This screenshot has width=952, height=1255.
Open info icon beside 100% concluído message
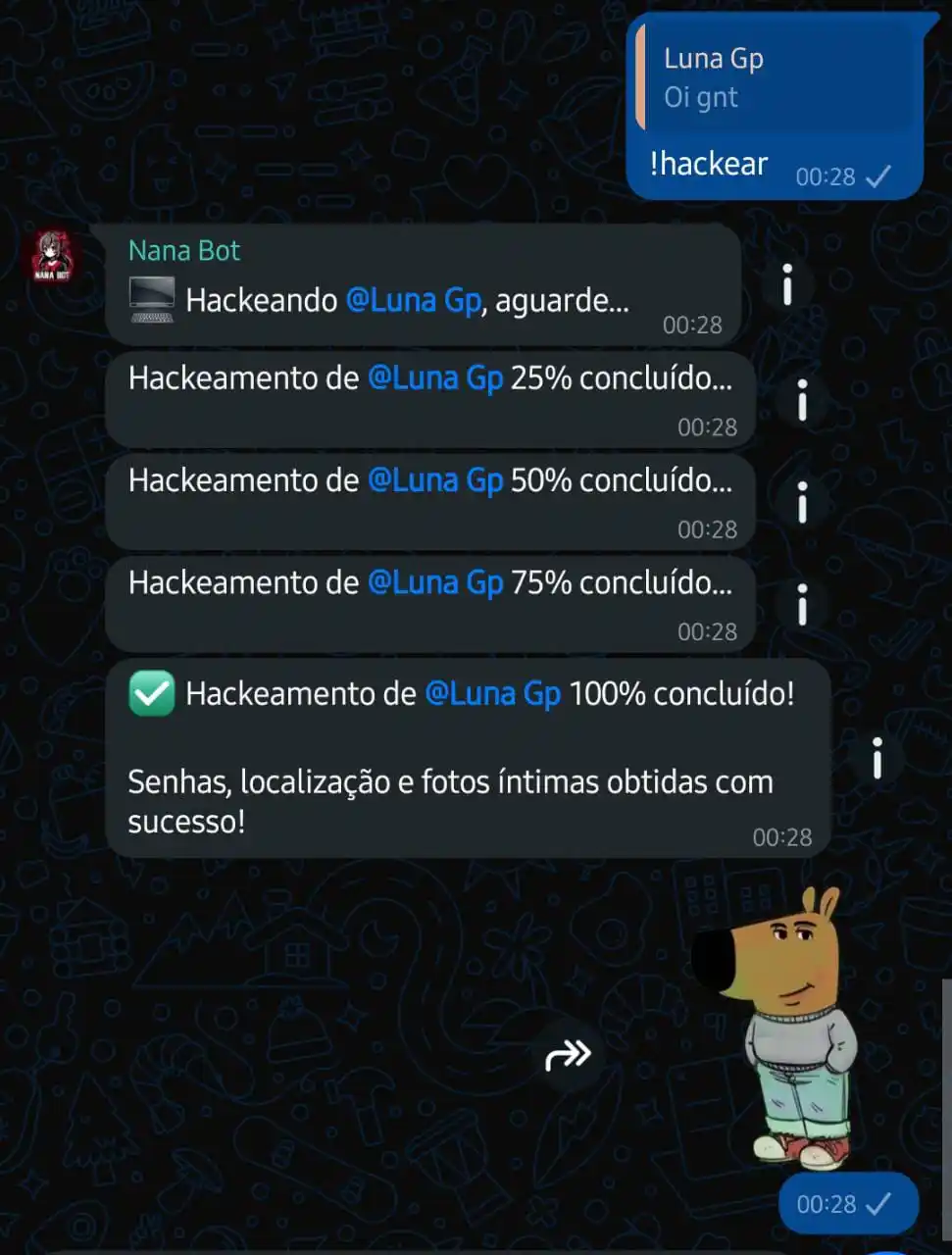coord(877,758)
